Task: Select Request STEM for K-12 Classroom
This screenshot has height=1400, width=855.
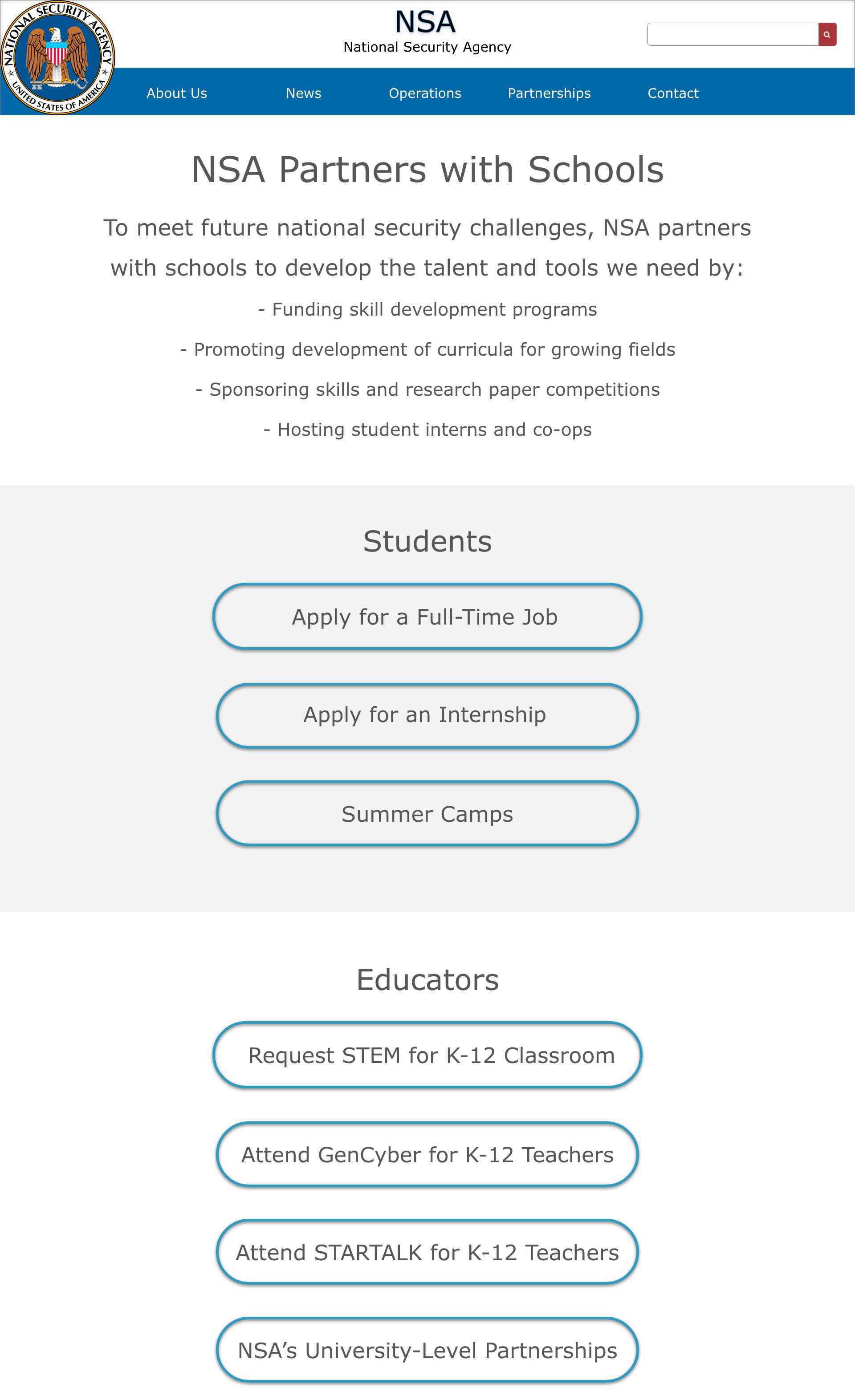Action: 427,1055
